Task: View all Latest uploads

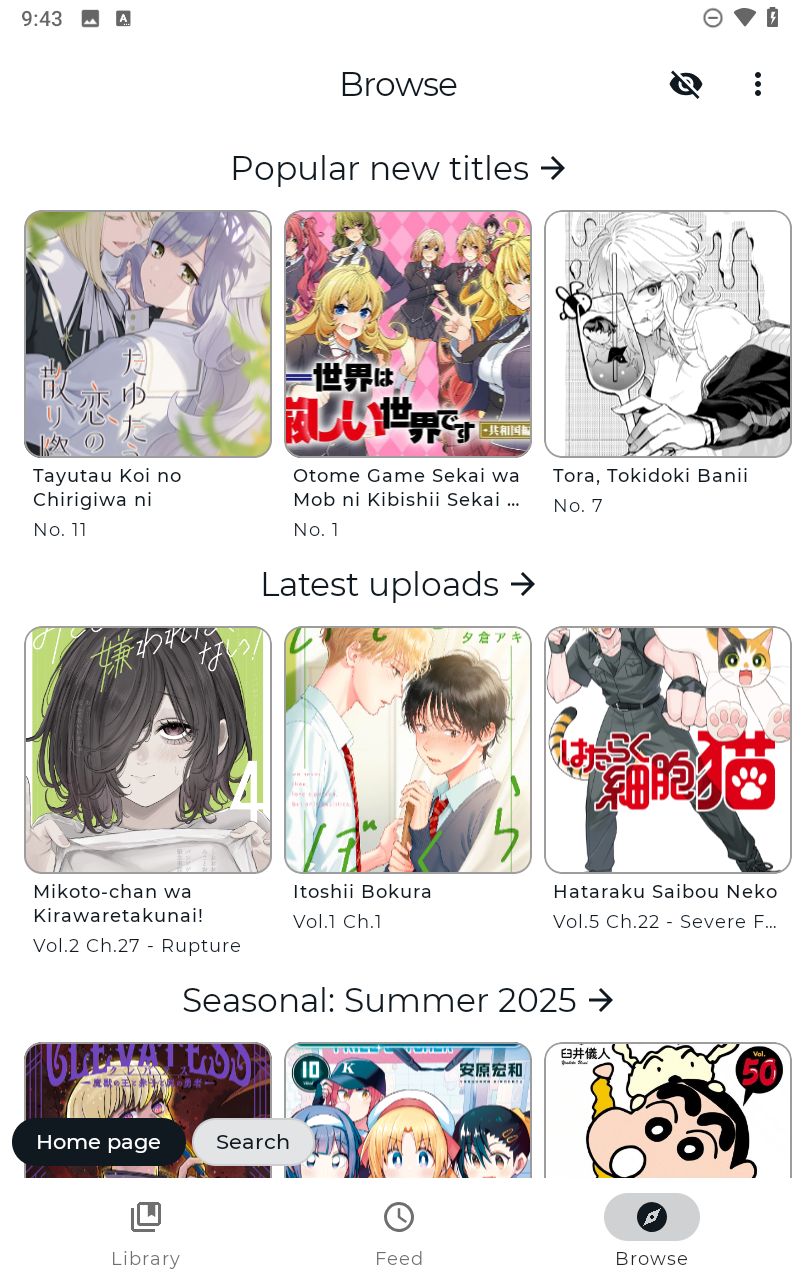Action: point(398,585)
